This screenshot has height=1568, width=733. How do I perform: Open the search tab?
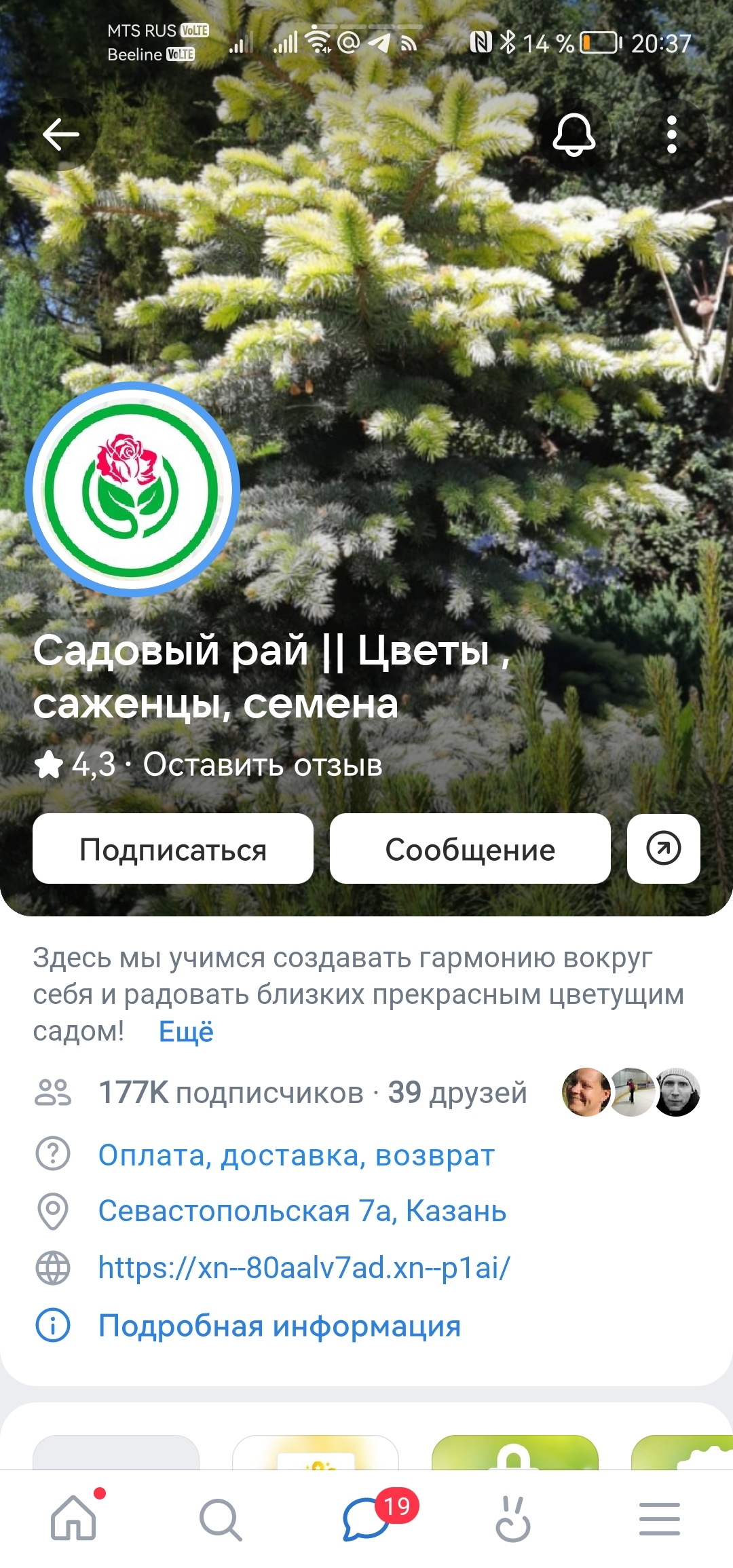(x=220, y=1519)
